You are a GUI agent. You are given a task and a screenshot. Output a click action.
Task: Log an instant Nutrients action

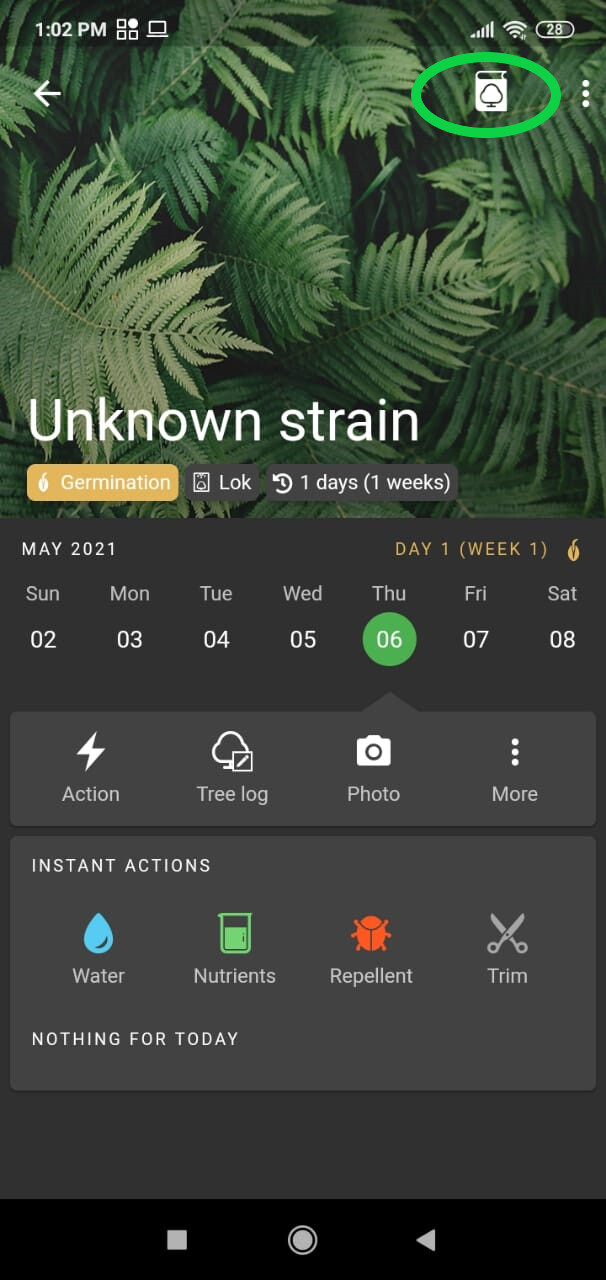234,948
